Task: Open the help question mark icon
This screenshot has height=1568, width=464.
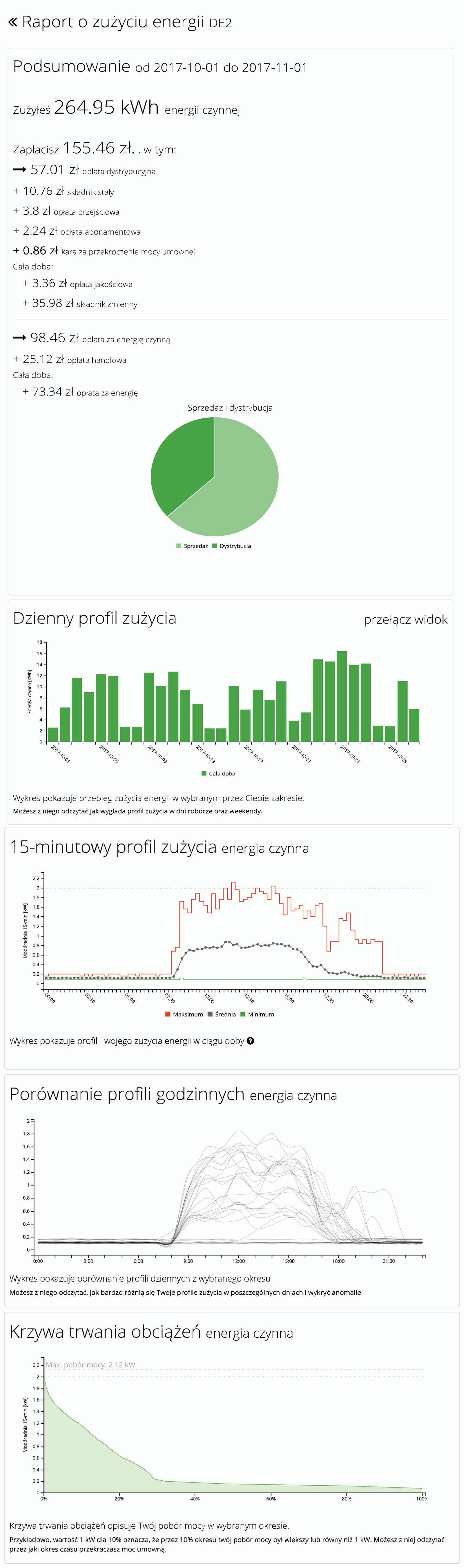Action: tap(250, 1041)
